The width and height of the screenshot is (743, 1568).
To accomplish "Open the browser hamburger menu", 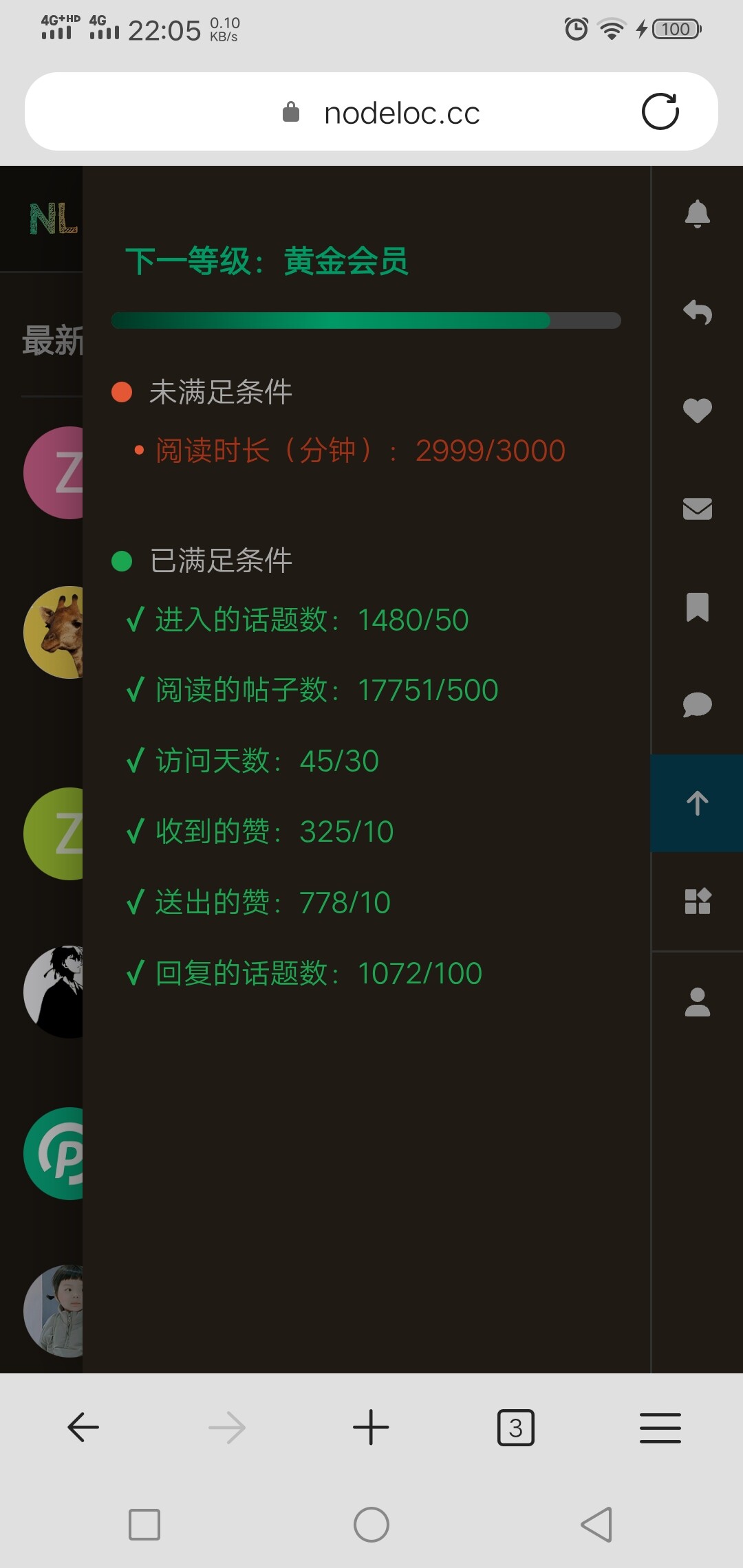I will click(660, 1428).
